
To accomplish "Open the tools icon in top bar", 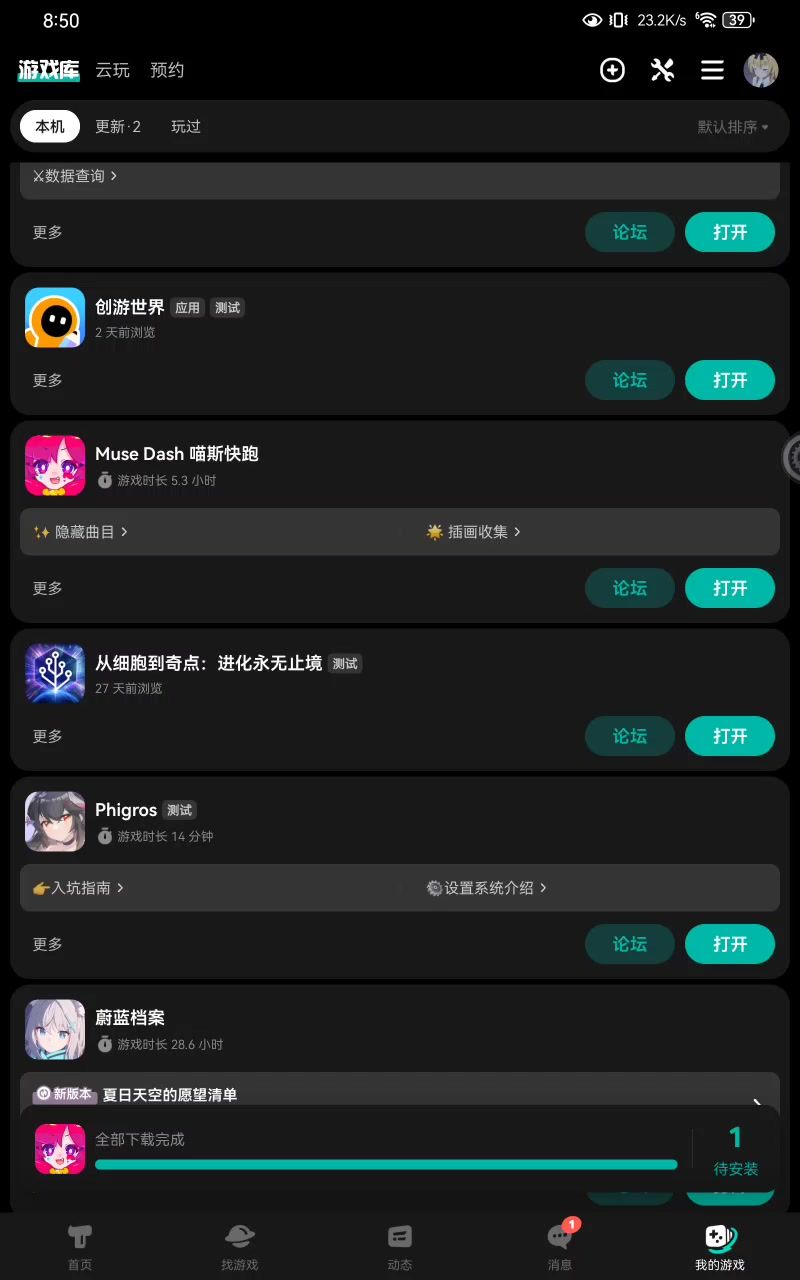I will (662, 70).
